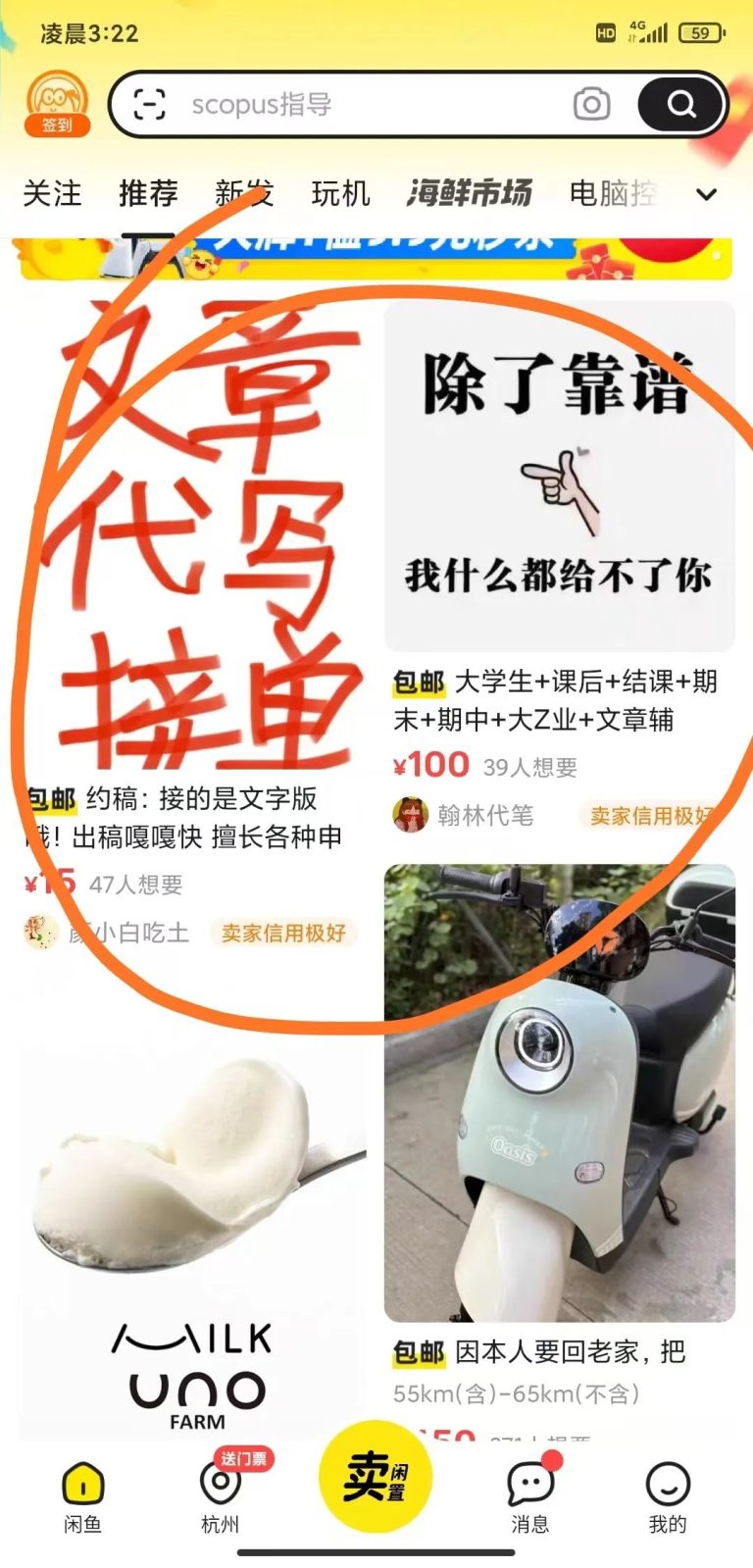Switch to the 新发 tab
Viewport: 753px width, 1568px height.
coord(244,193)
